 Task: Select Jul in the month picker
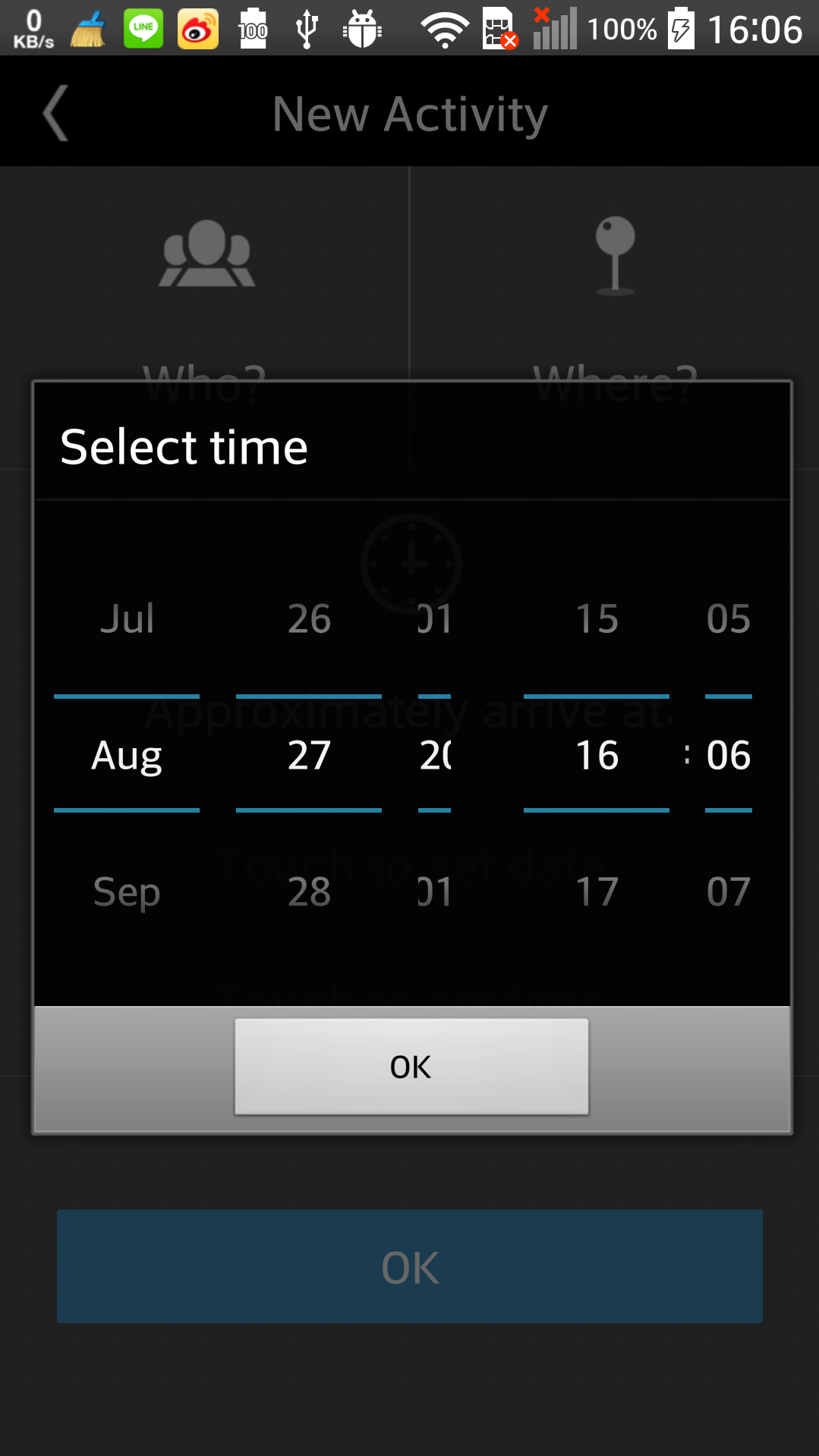(127, 618)
